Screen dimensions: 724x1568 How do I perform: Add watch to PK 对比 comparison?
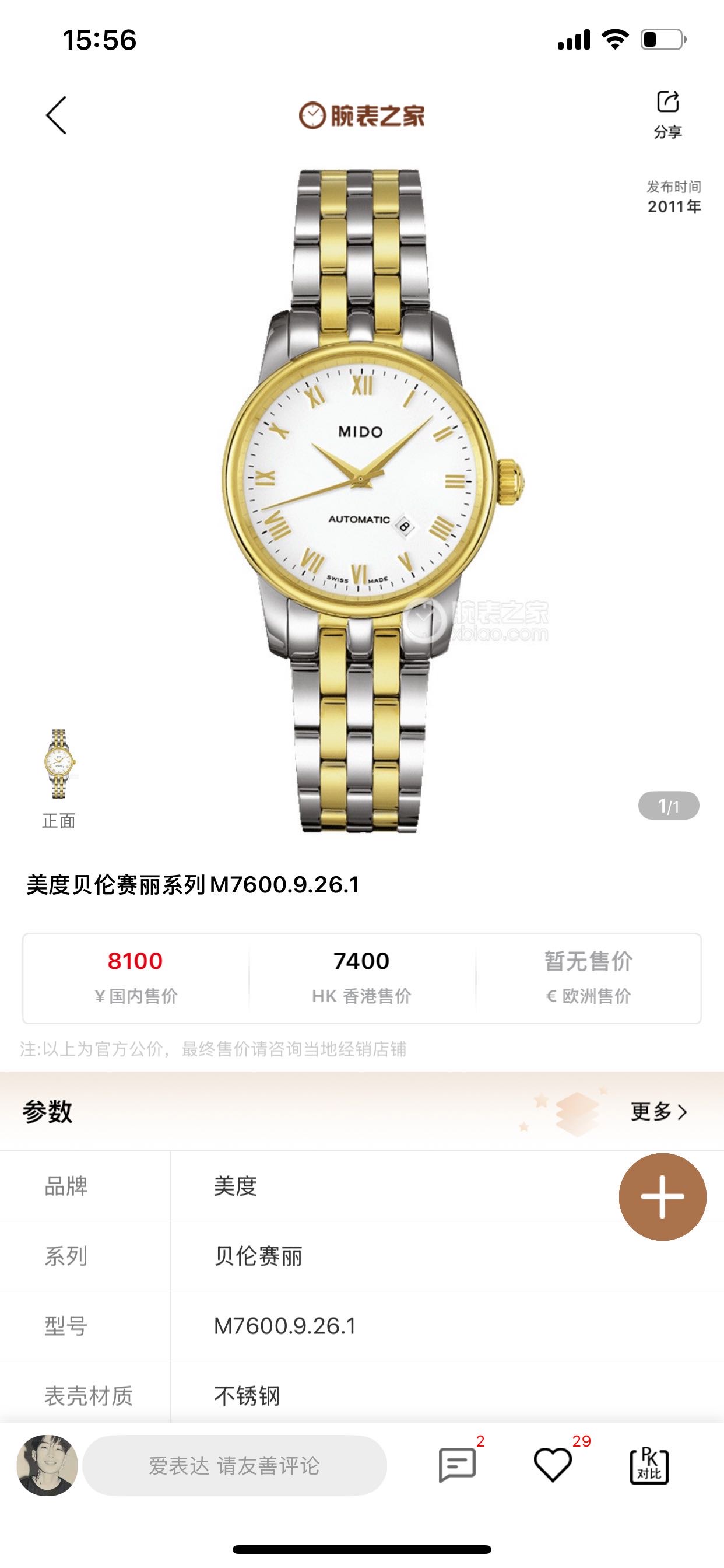(649, 1465)
